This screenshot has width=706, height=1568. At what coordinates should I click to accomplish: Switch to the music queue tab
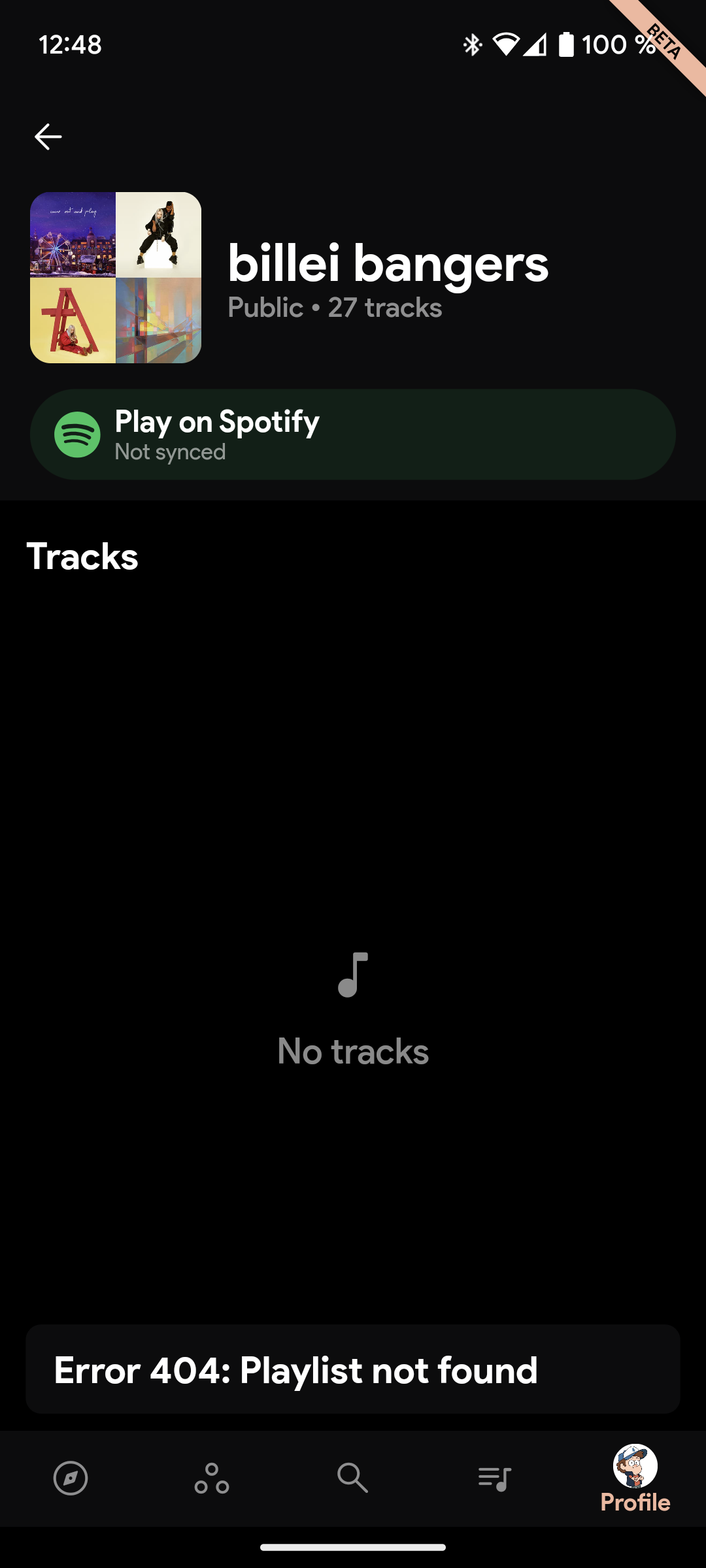(494, 1478)
